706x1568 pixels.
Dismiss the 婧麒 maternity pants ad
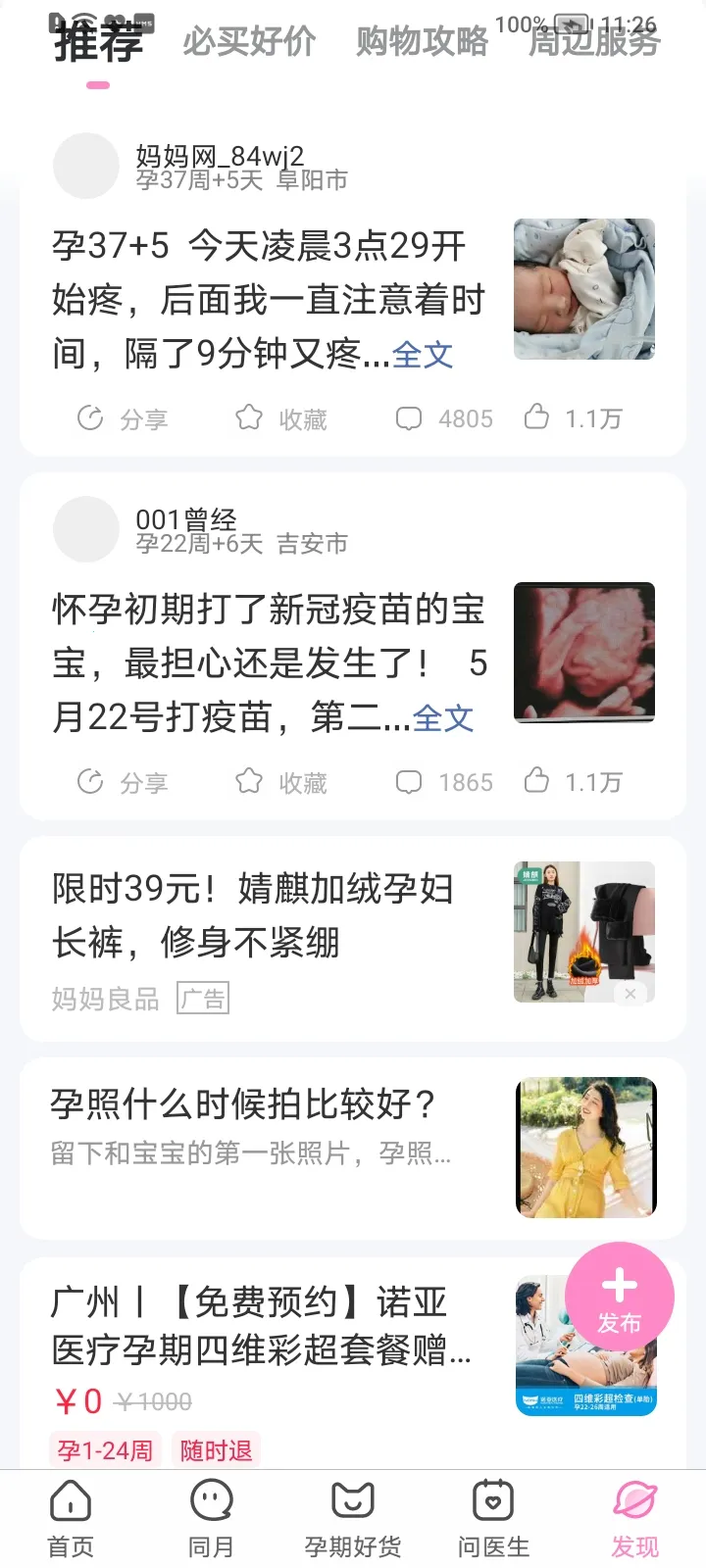point(630,994)
